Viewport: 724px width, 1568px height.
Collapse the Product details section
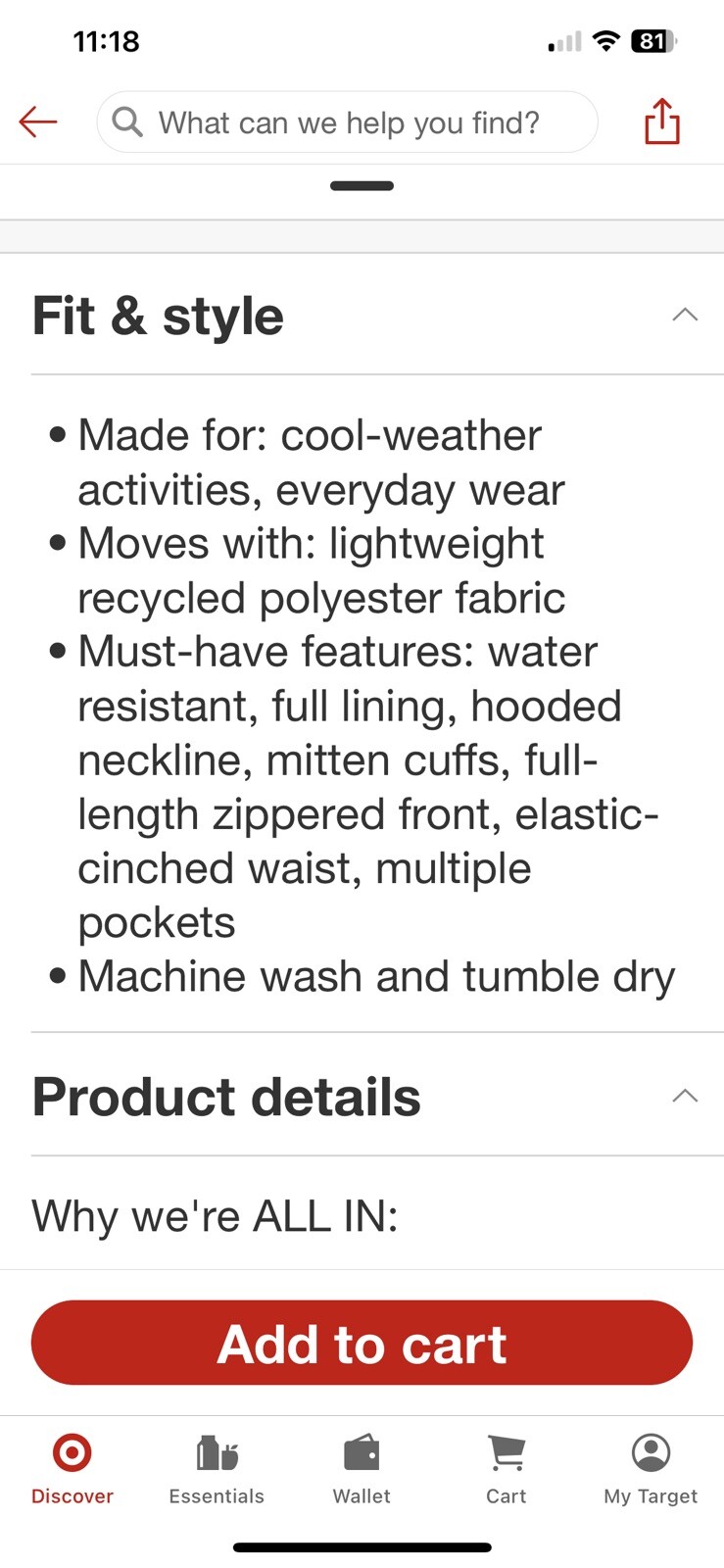(x=684, y=1096)
